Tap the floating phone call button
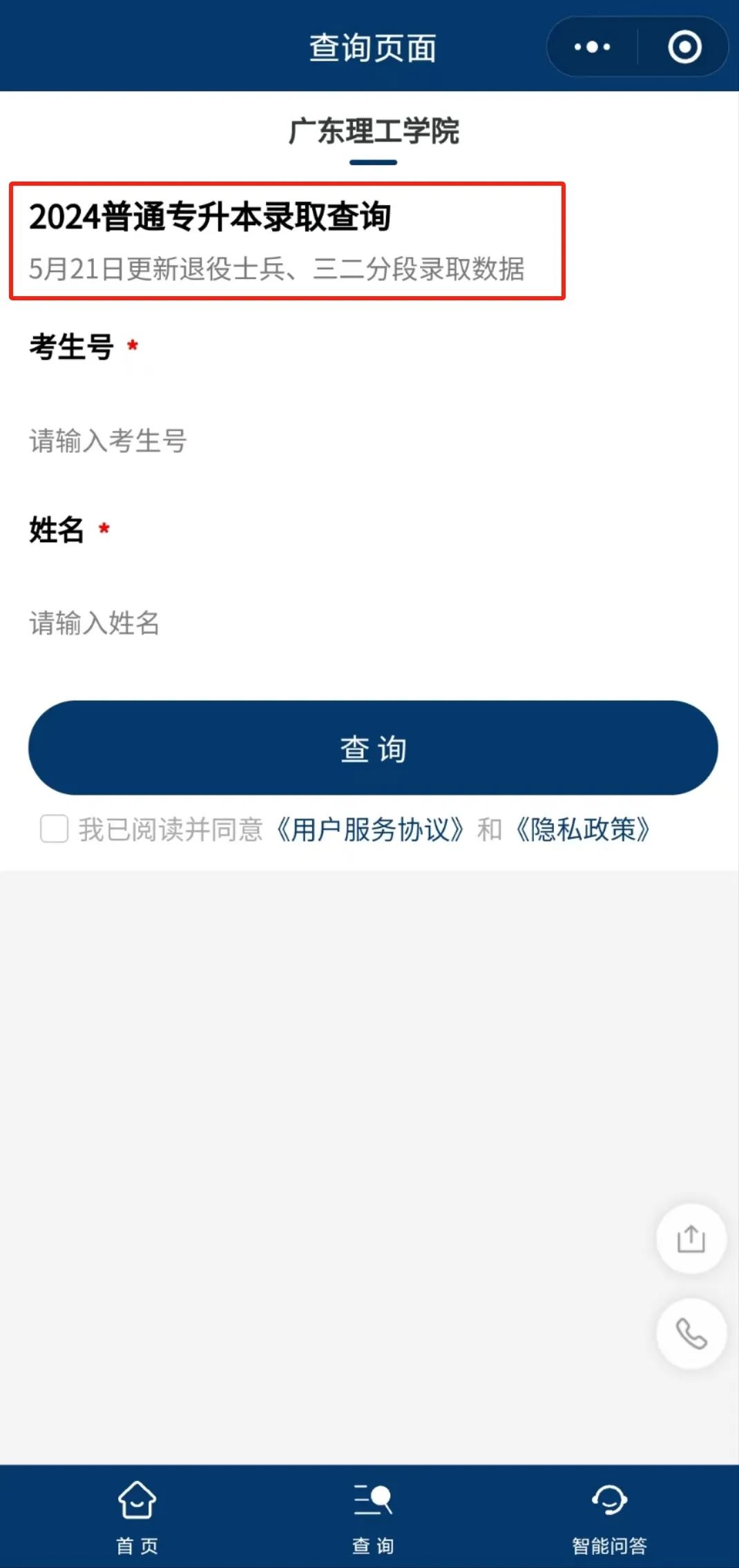Image resolution: width=739 pixels, height=1568 pixels. click(x=691, y=1333)
